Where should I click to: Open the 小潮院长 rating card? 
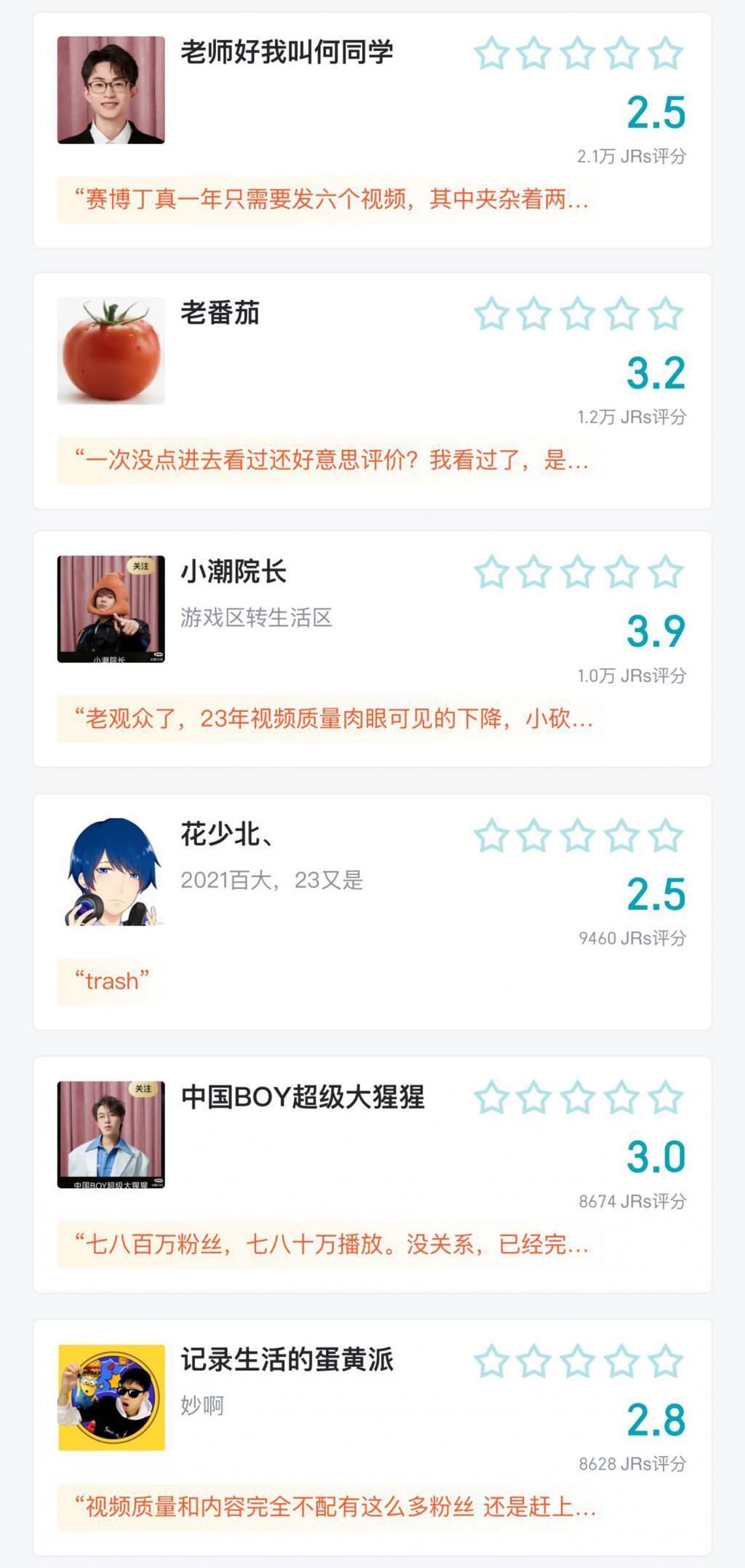234,572
